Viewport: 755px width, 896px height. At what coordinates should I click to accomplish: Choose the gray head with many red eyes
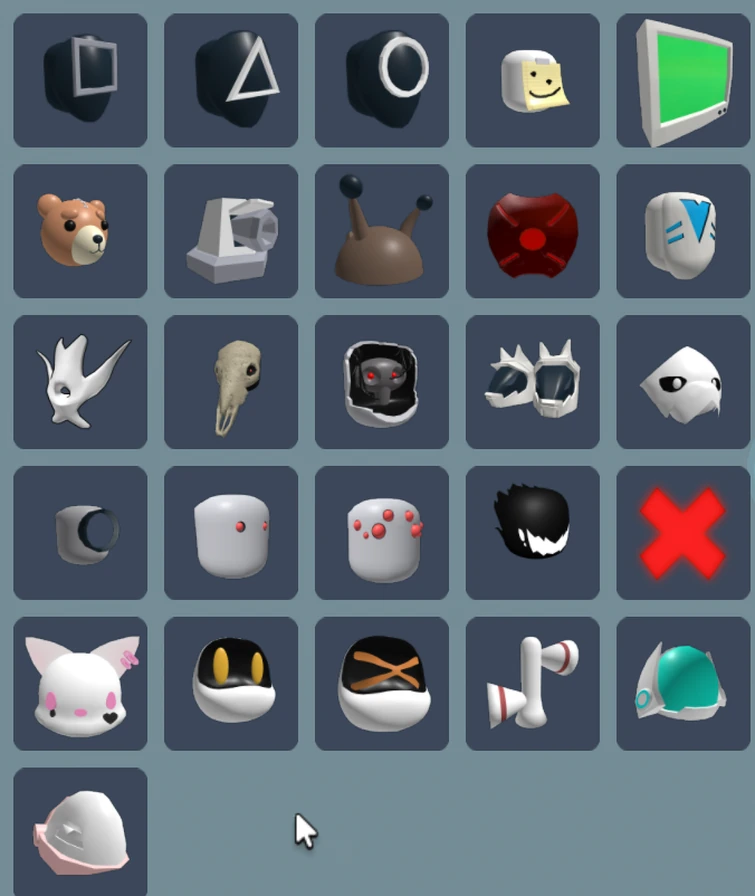point(382,533)
